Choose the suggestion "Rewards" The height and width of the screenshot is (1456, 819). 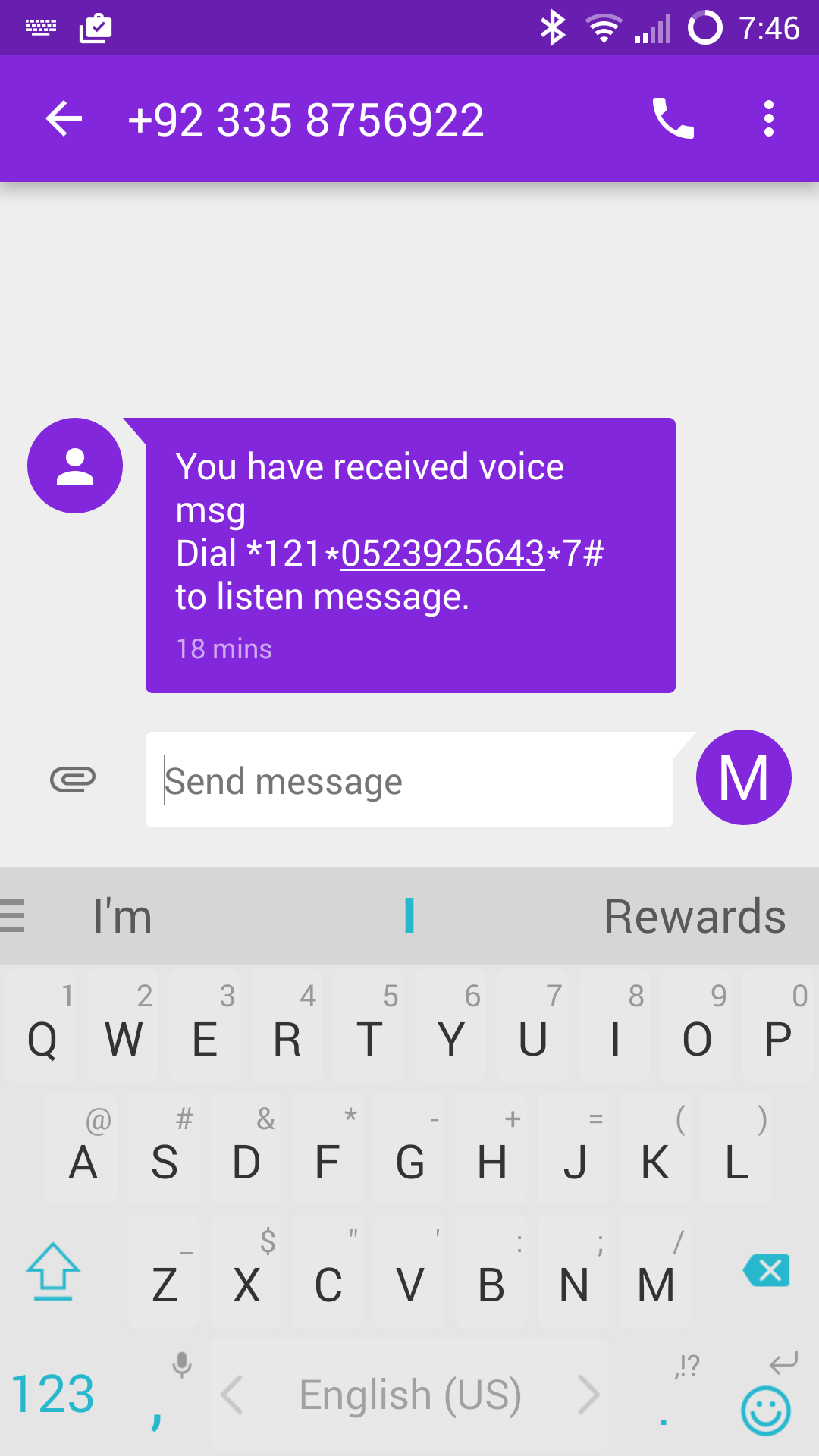695,916
